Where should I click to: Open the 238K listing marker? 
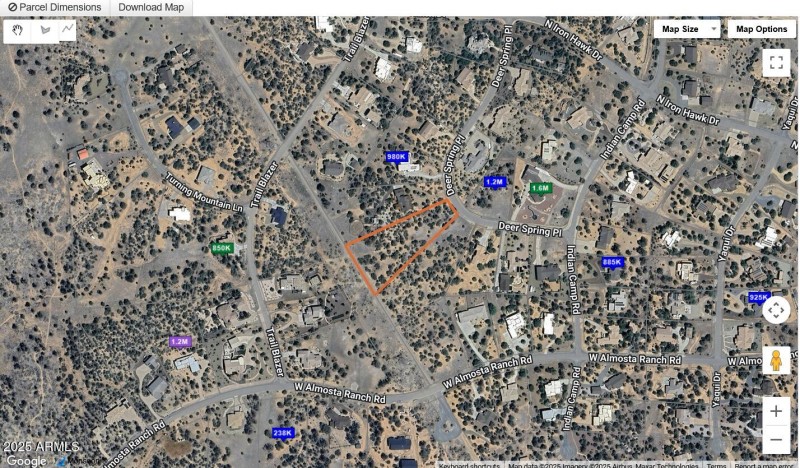[283, 433]
